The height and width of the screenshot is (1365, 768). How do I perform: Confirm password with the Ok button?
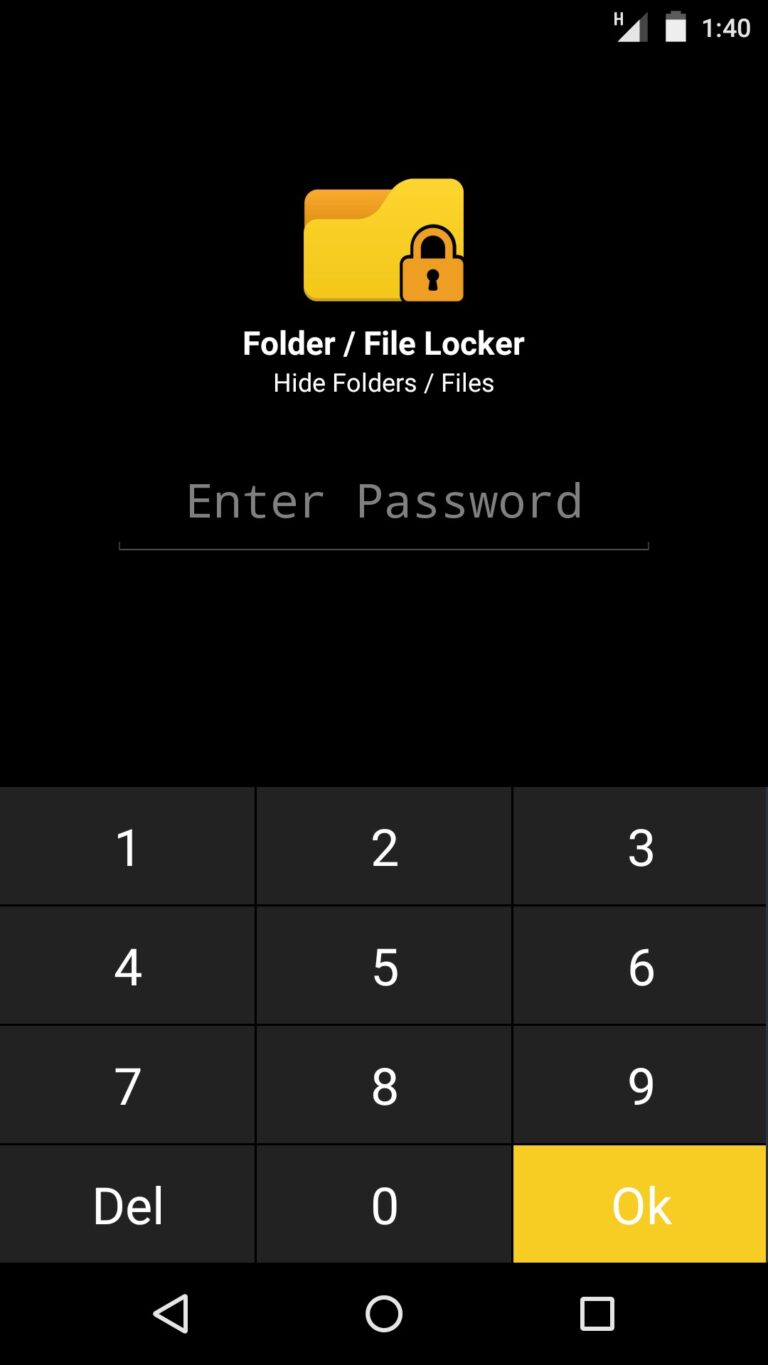tap(640, 1204)
